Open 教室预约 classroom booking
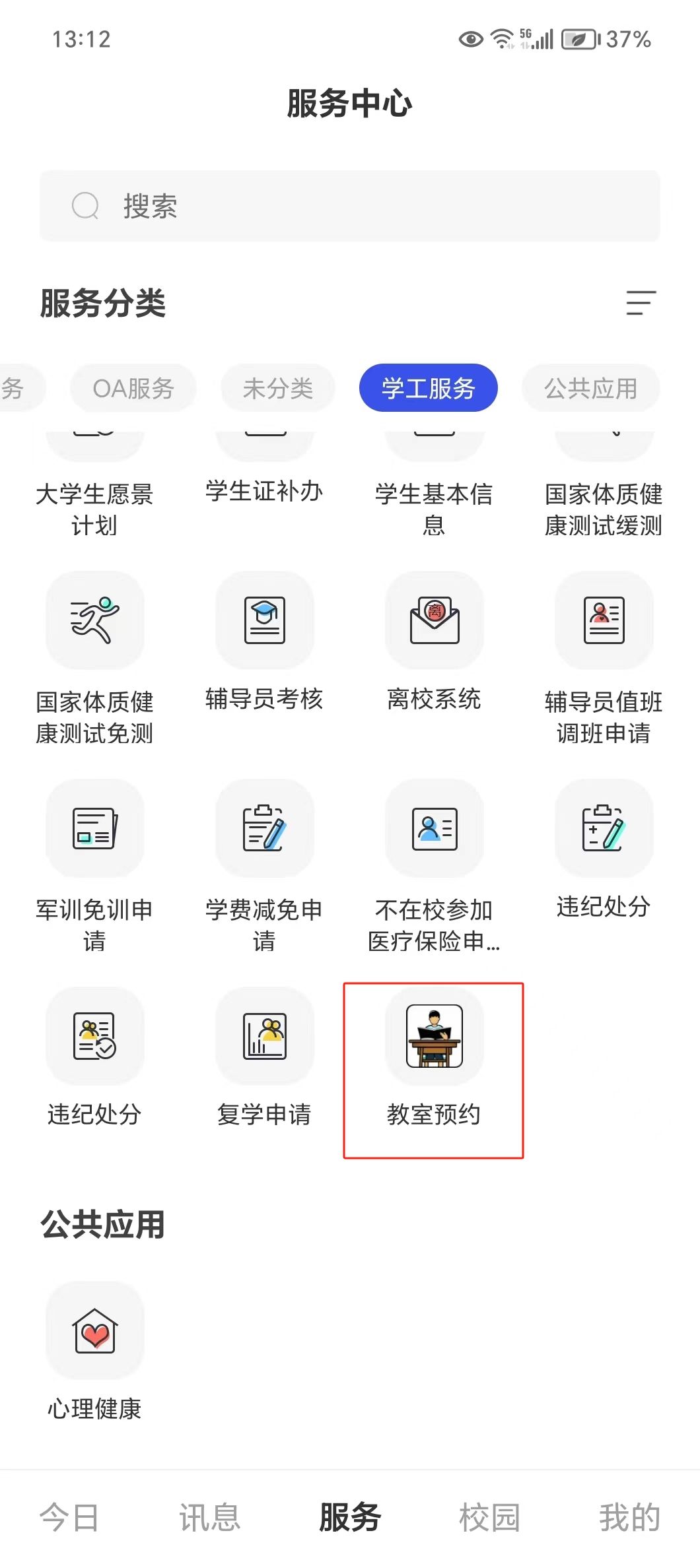Image resolution: width=700 pixels, height=1568 pixels. (x=435, y=1037)
